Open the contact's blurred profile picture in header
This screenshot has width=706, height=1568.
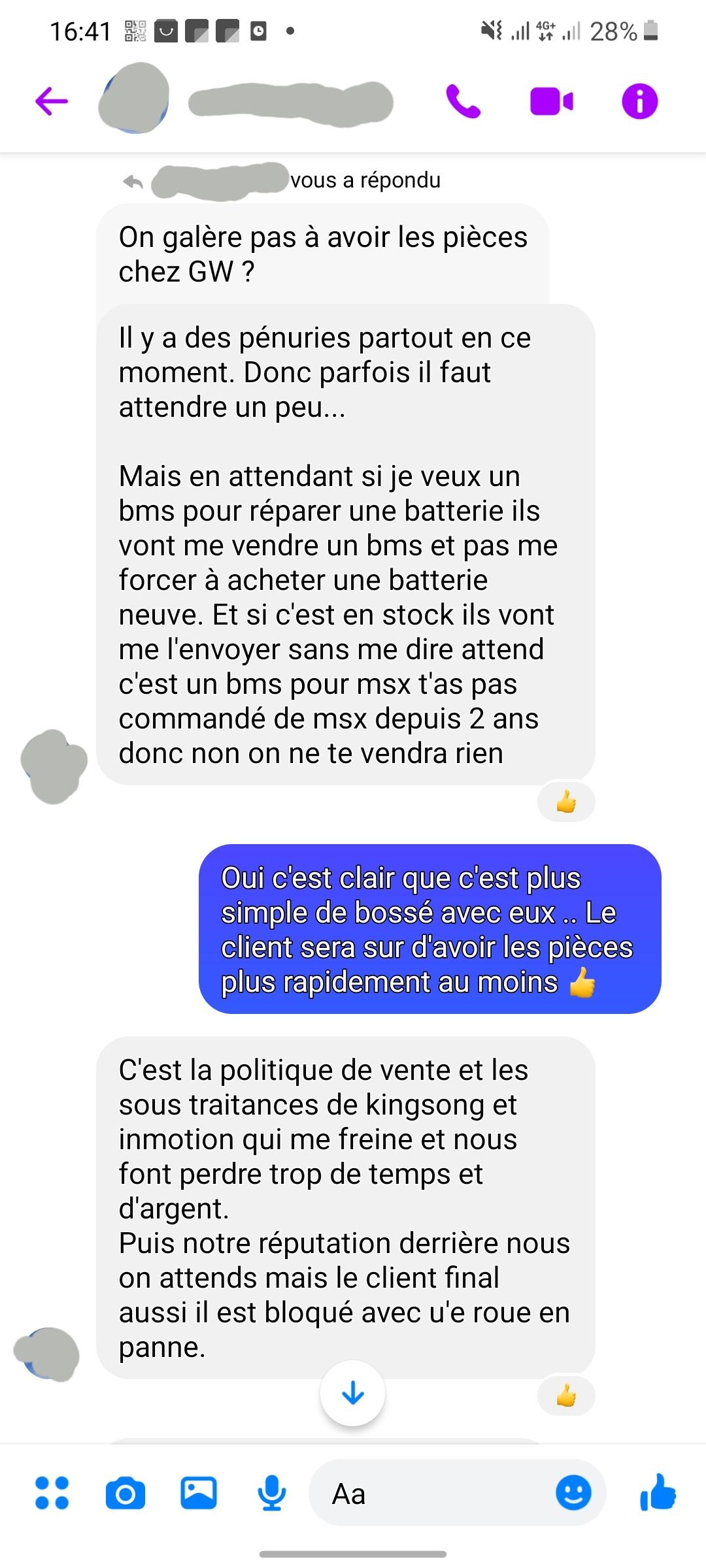click(x=133, y=98)
